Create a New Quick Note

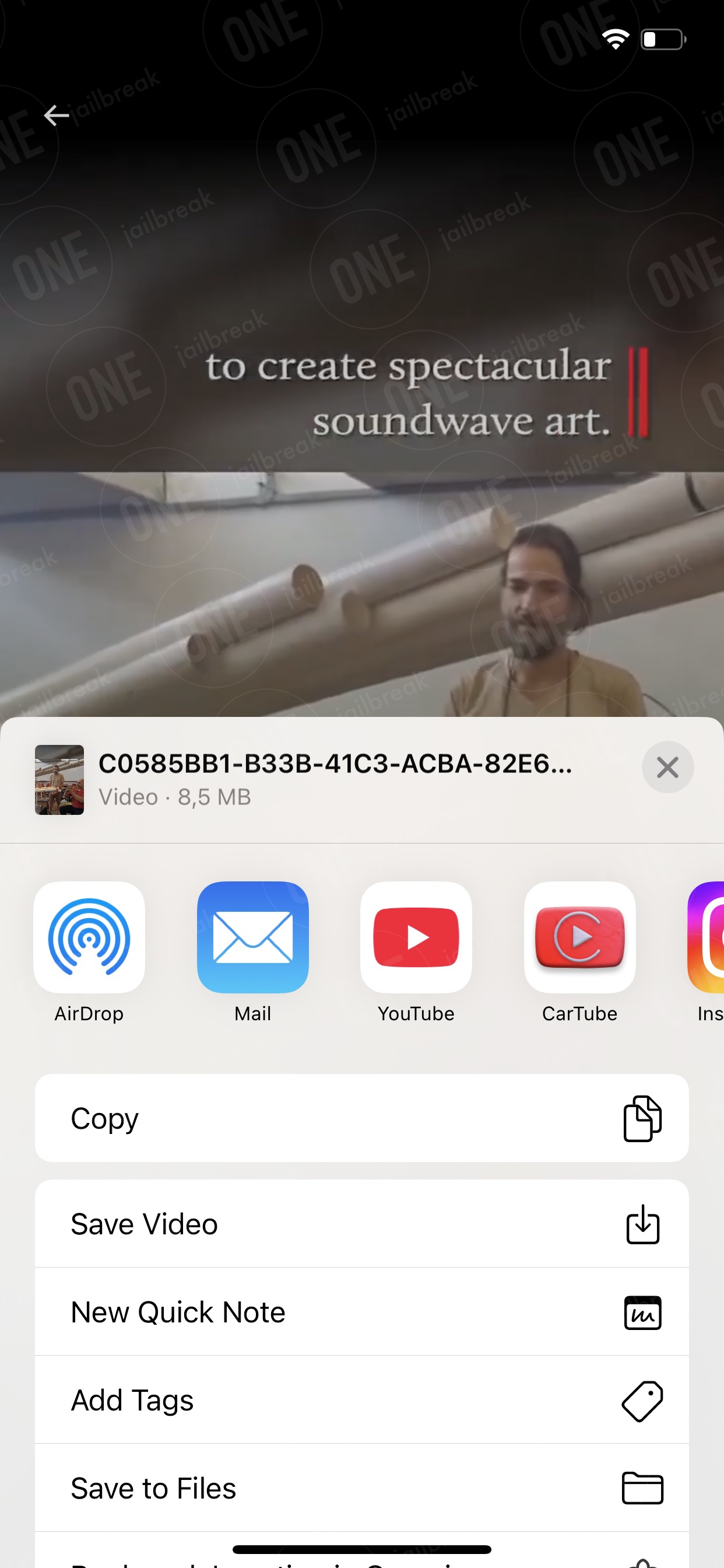(362, 1312)
